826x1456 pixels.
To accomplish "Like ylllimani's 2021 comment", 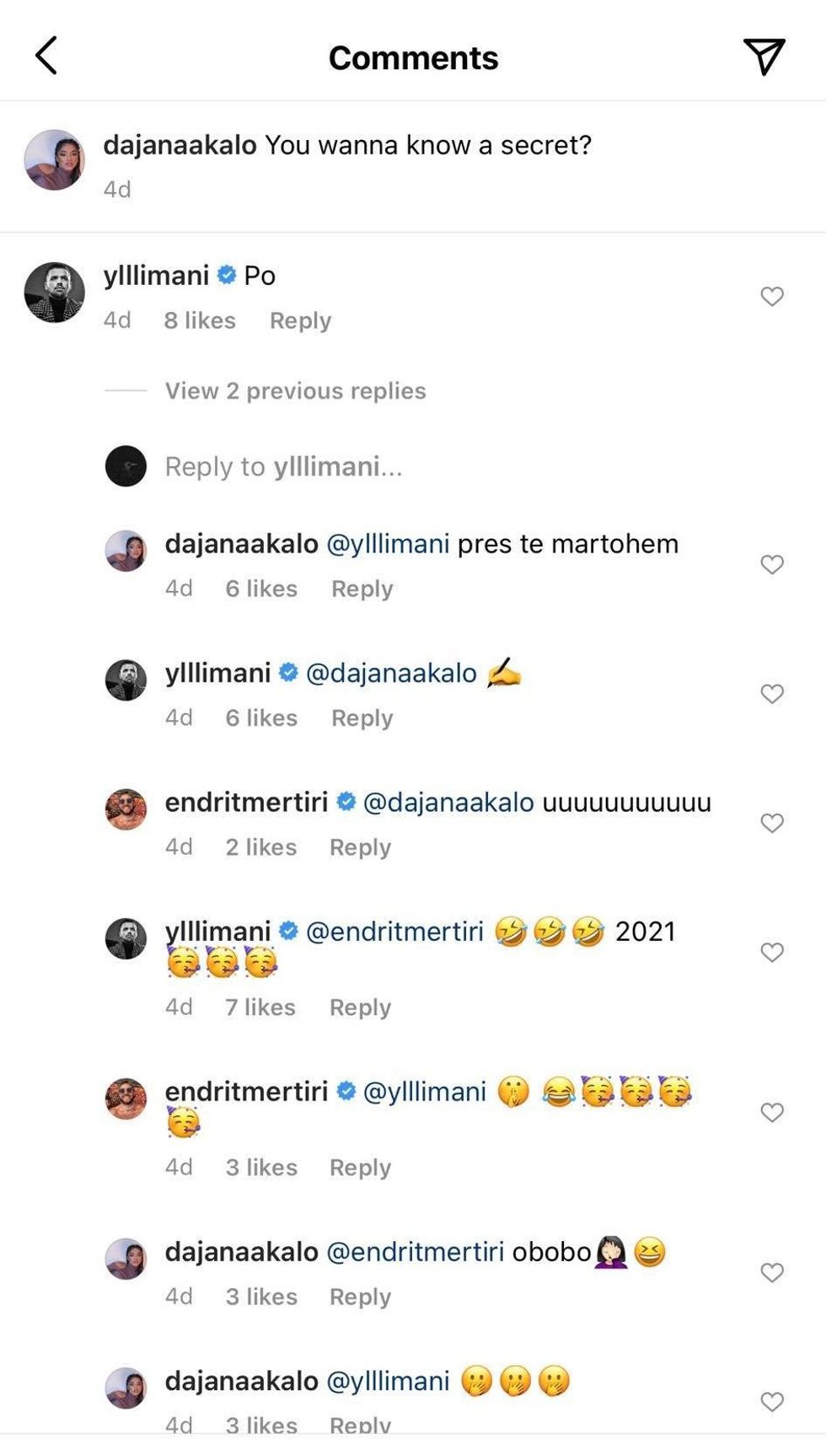I will [771, 953].
